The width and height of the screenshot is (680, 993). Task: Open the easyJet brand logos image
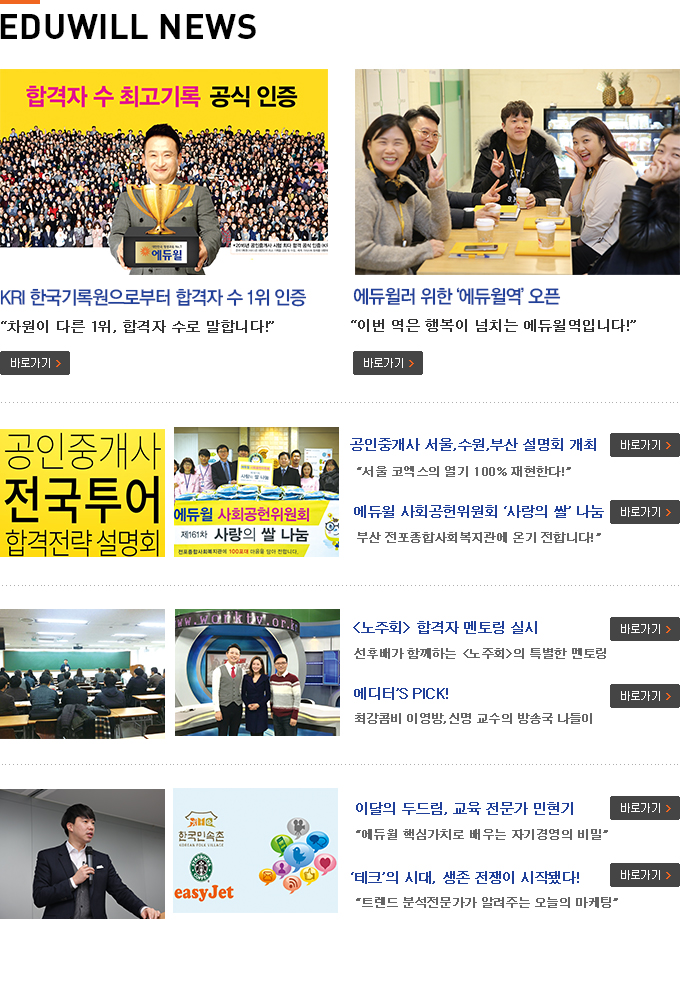[x=255, y=850]
